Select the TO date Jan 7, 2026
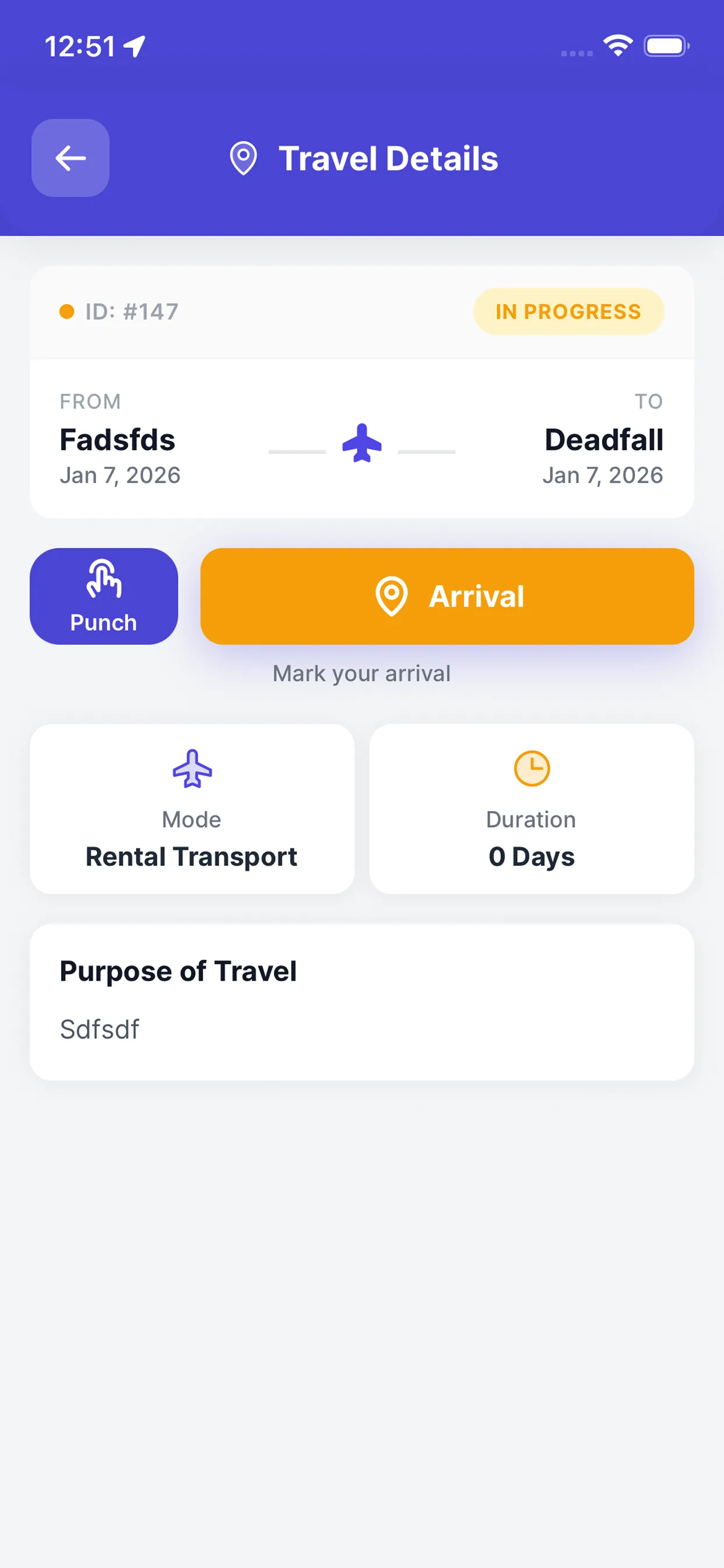Image resolution: width=724 pixels, height=1568 pixels. (603, 475)
